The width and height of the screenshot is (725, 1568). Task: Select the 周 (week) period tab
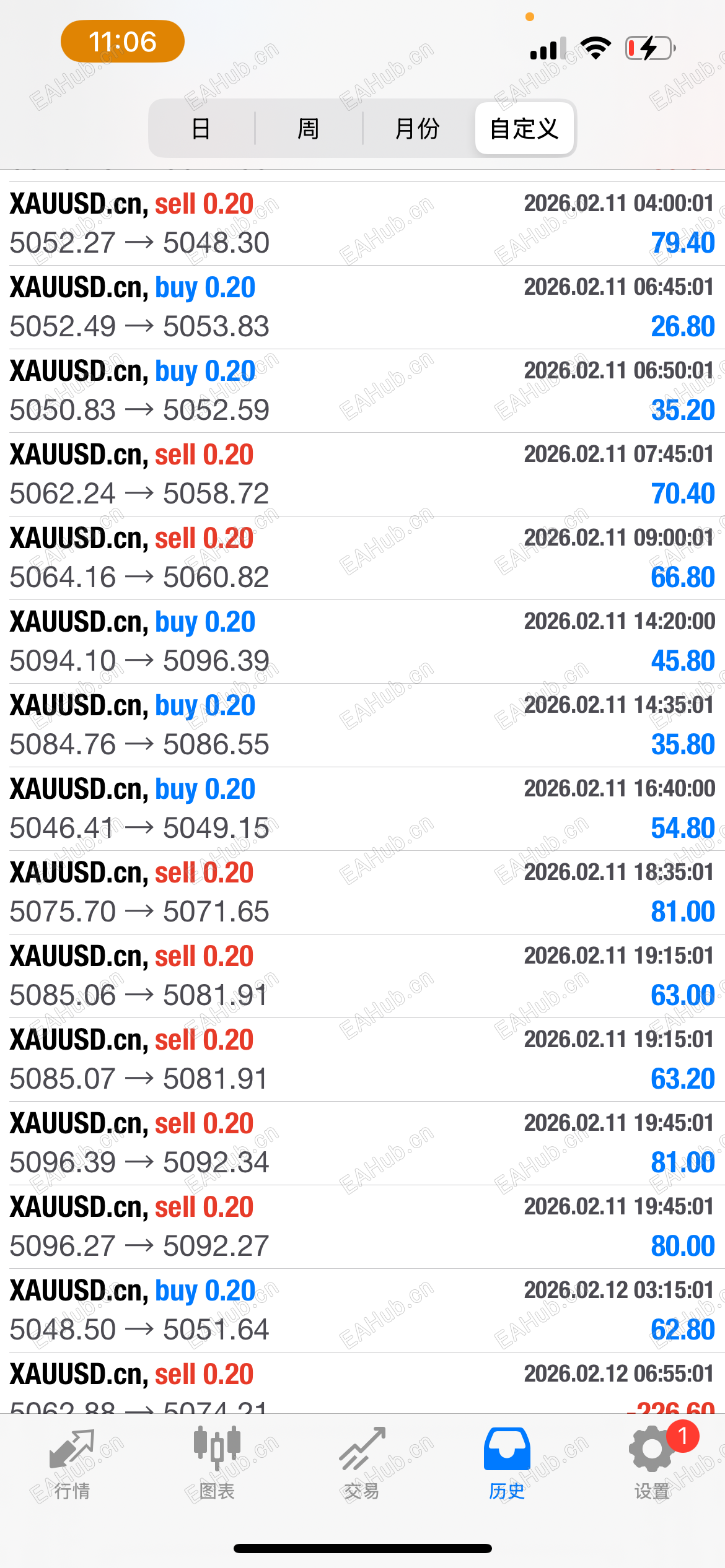click(x=308, y=129)
